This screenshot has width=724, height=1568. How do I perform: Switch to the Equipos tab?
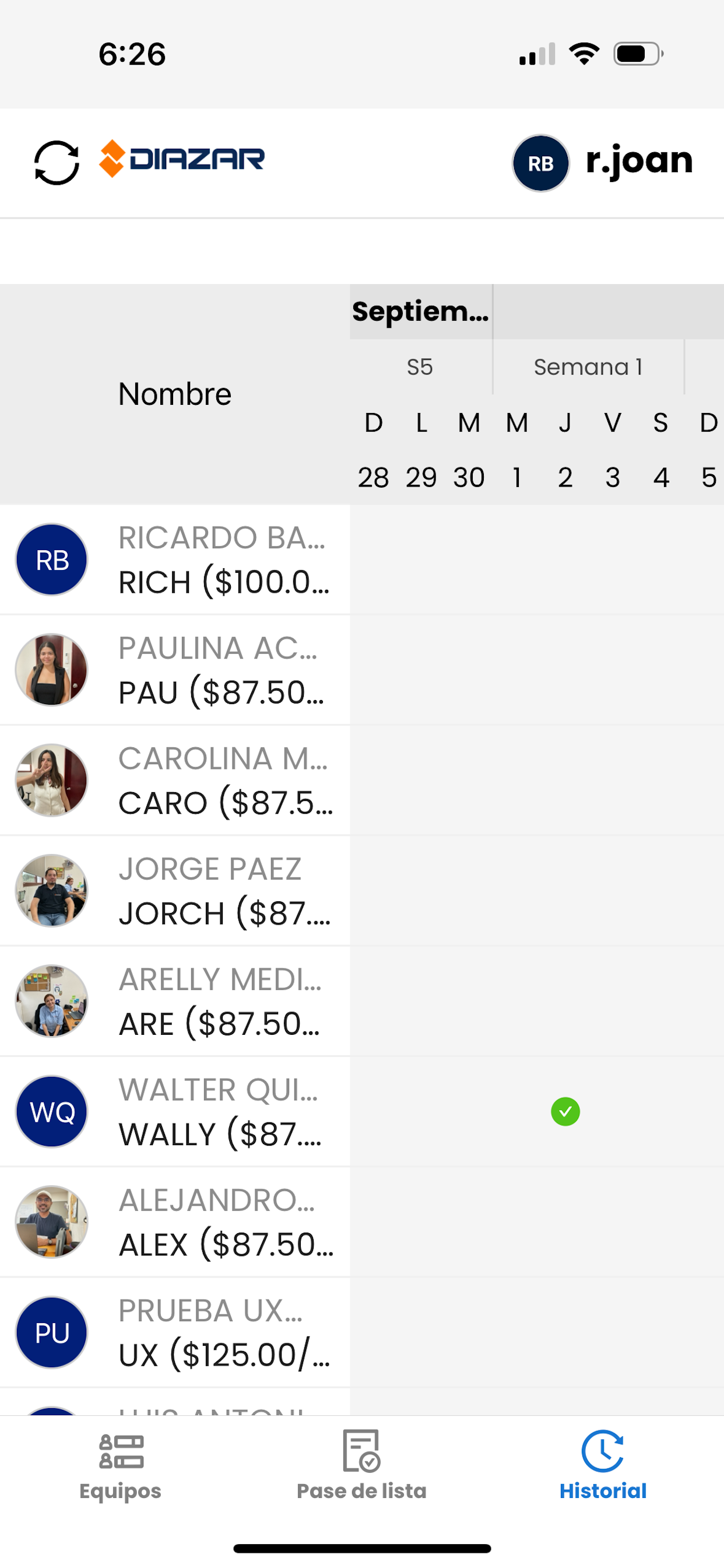121,1467
